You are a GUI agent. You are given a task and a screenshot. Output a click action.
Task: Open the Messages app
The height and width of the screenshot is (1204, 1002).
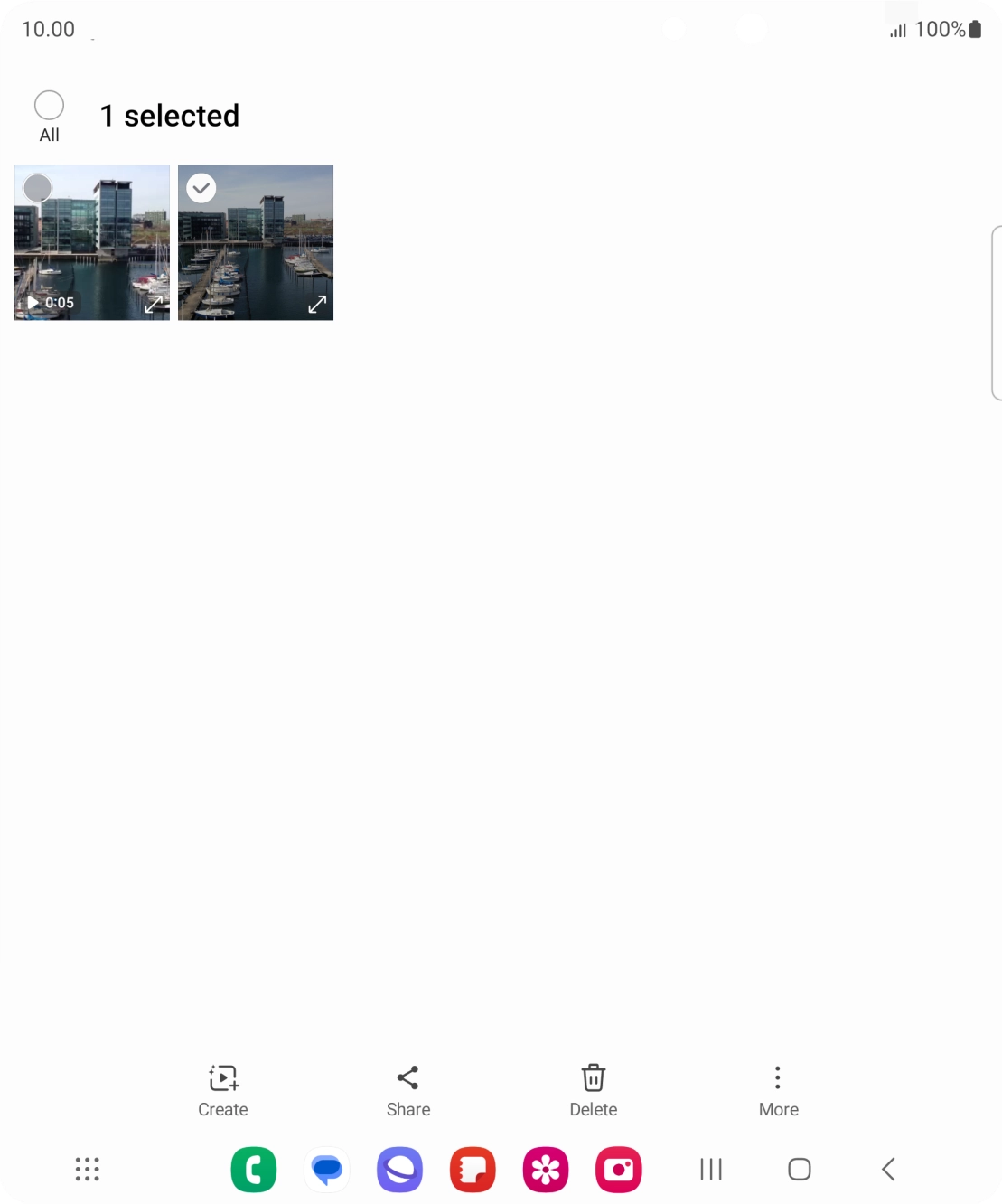(x=327, y=1169)
